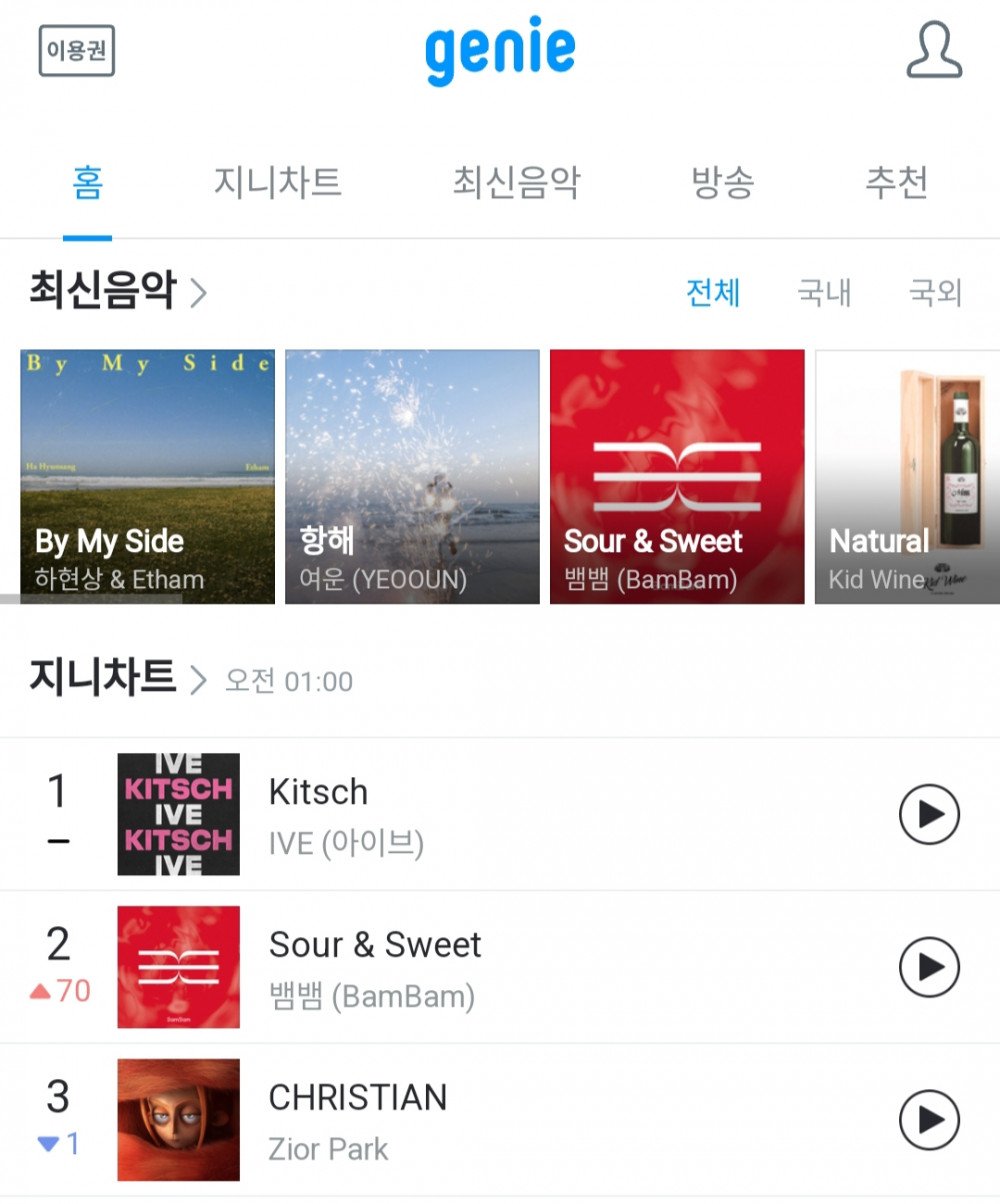Open the By My Side album
The width and height of the screenshot is (1000, 1204).
click(147, 477)
